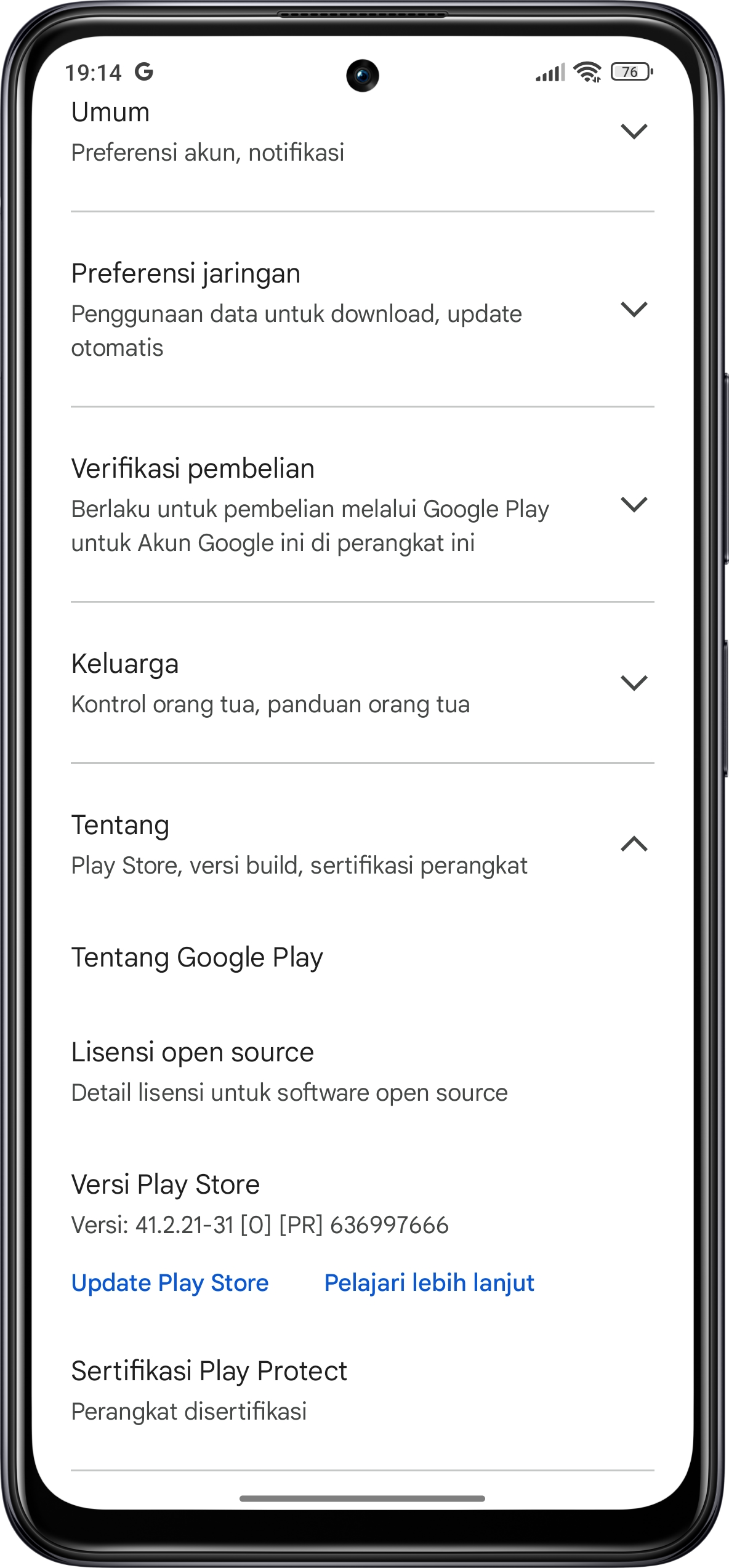Open Pelajari lebih lanjut link
This screenshot has height=1568, width=729.
pyautogui.click(x=429, y=1283)
